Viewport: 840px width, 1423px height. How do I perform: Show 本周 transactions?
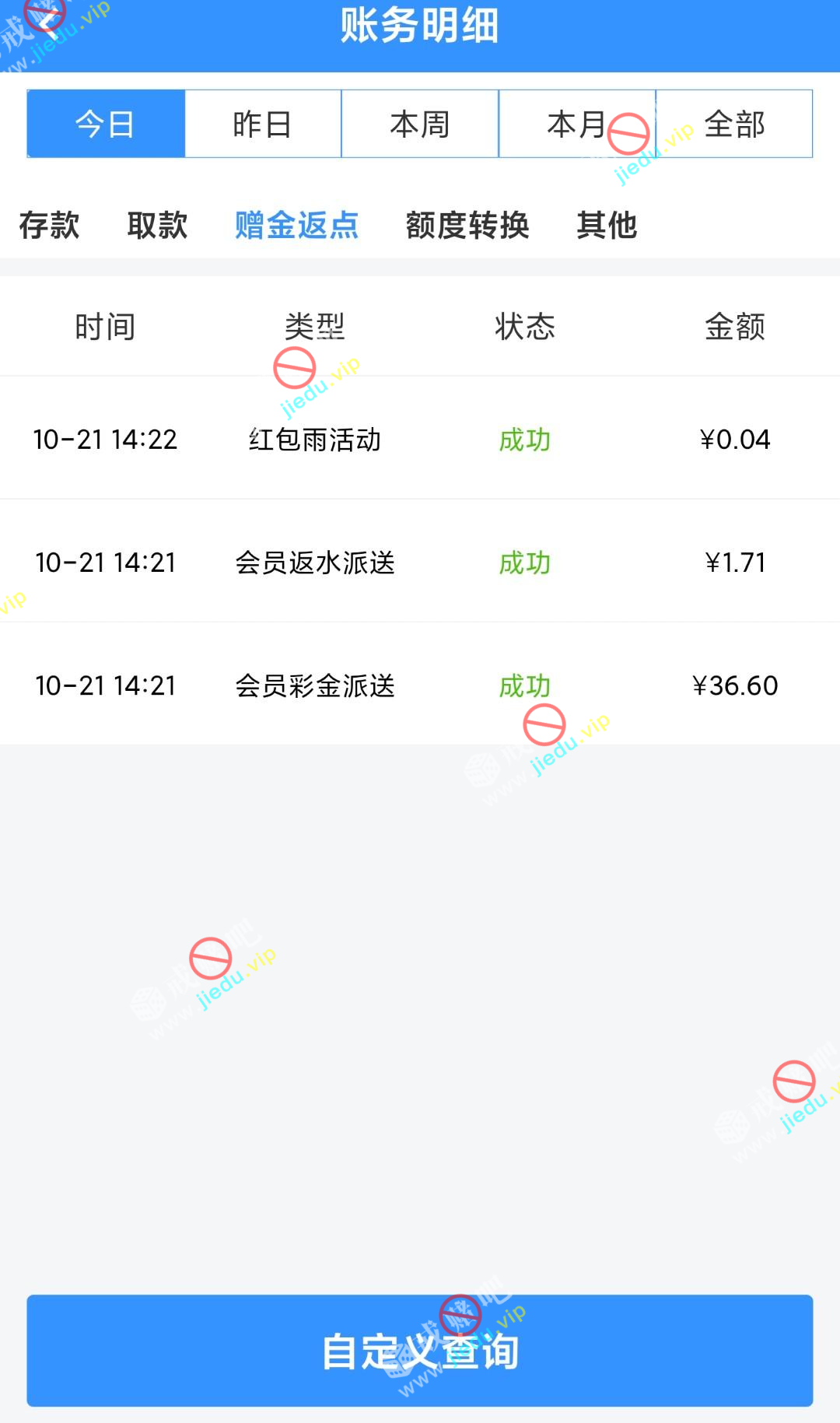420,124
